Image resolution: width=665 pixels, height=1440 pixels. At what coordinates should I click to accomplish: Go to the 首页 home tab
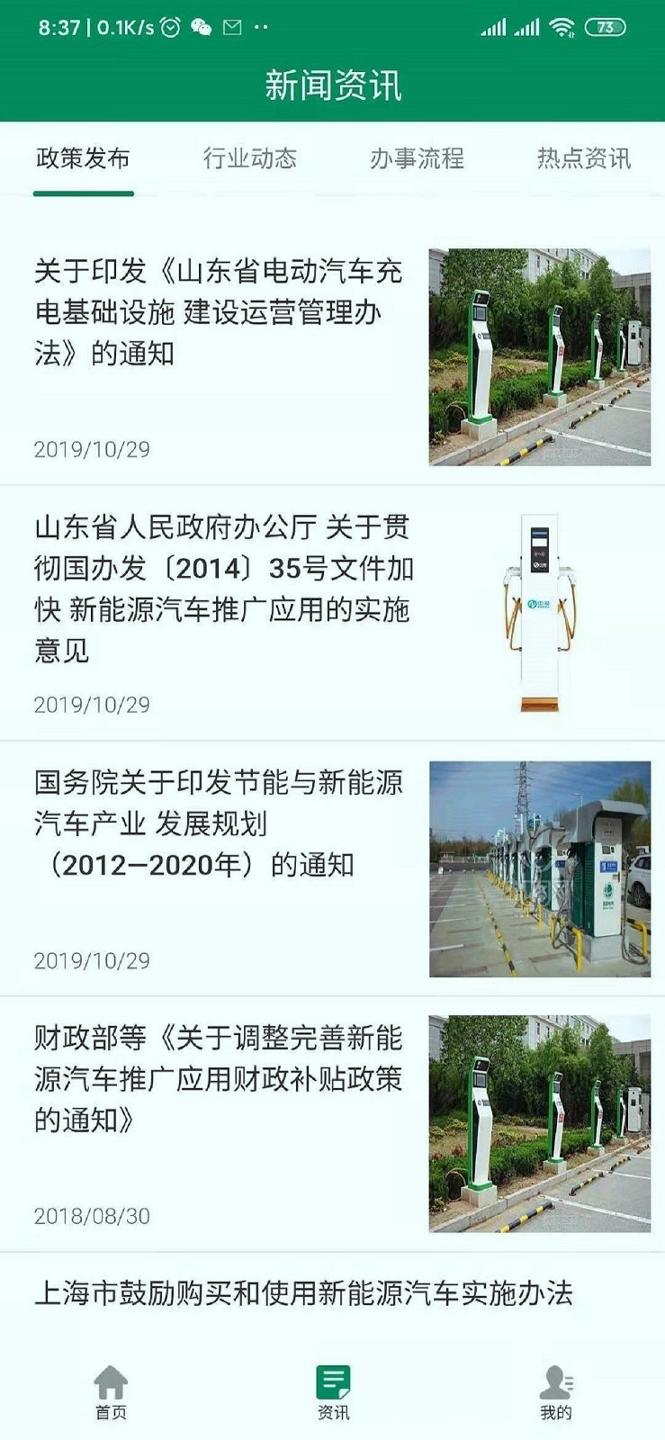click(x=111, y=1393)
